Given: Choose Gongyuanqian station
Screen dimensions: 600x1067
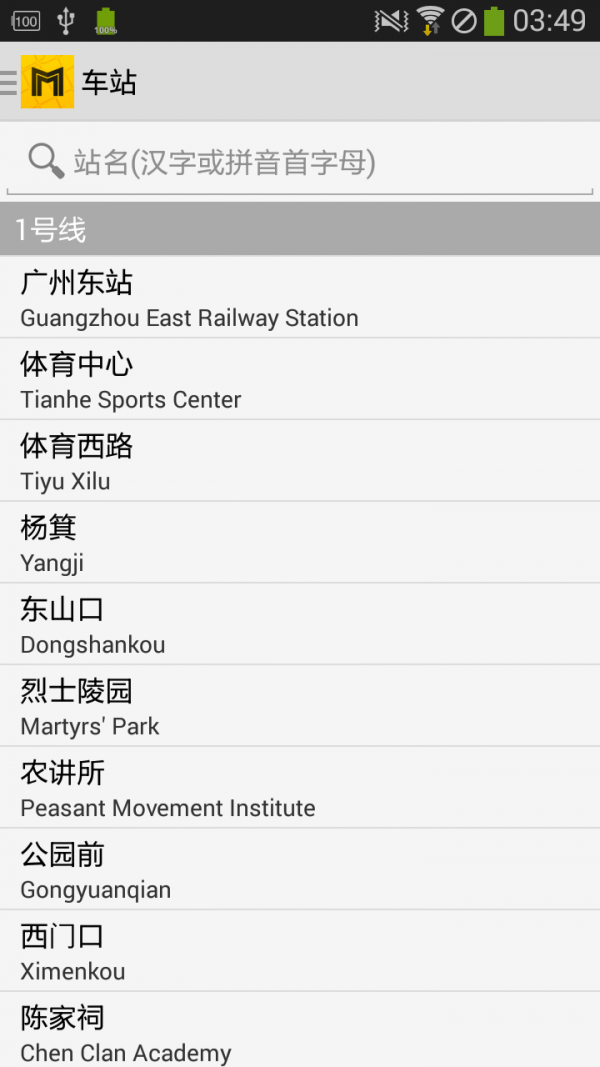Looking at the screenshot, I should 300,870.
